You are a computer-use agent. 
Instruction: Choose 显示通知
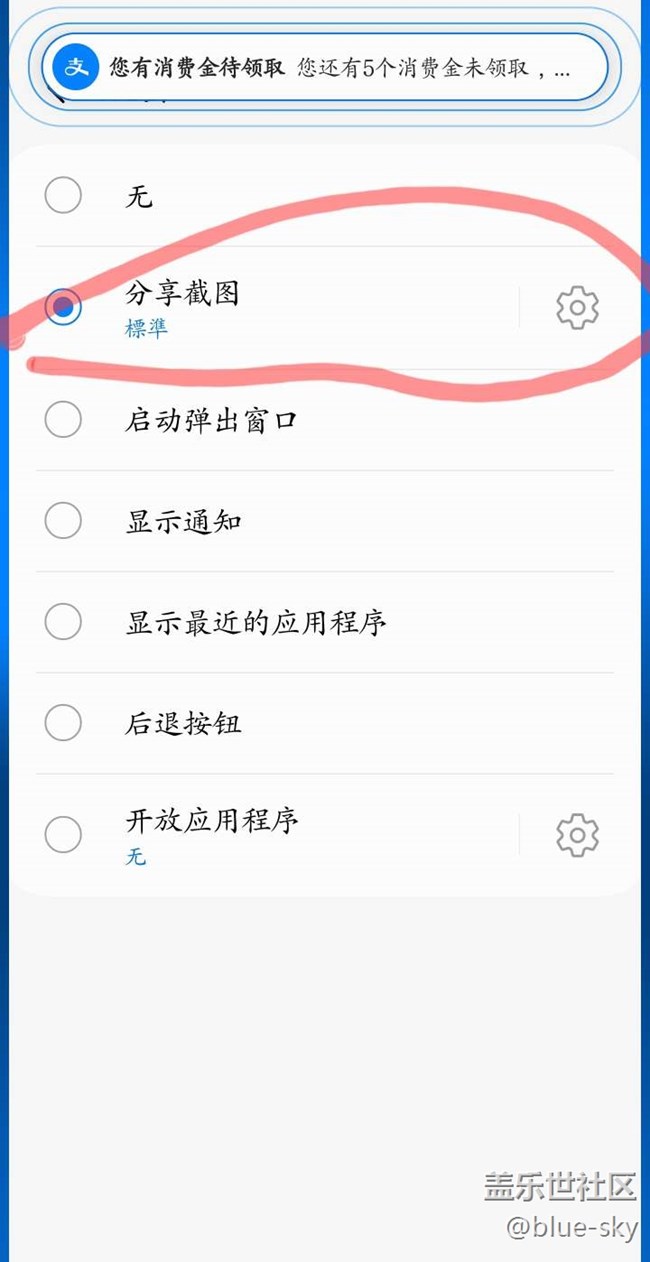pyautogui.click(x=325, y=521)
